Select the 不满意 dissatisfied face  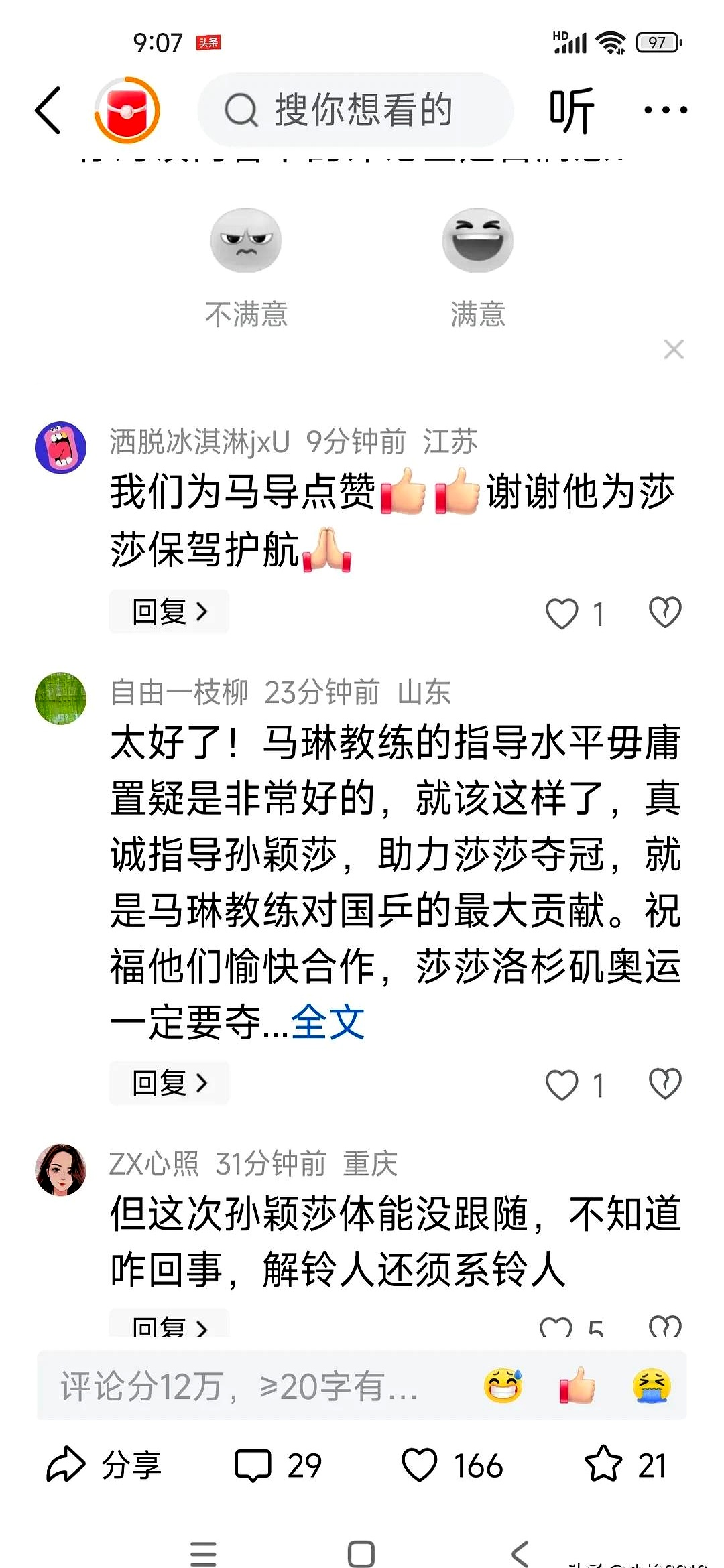coord(246,241)
